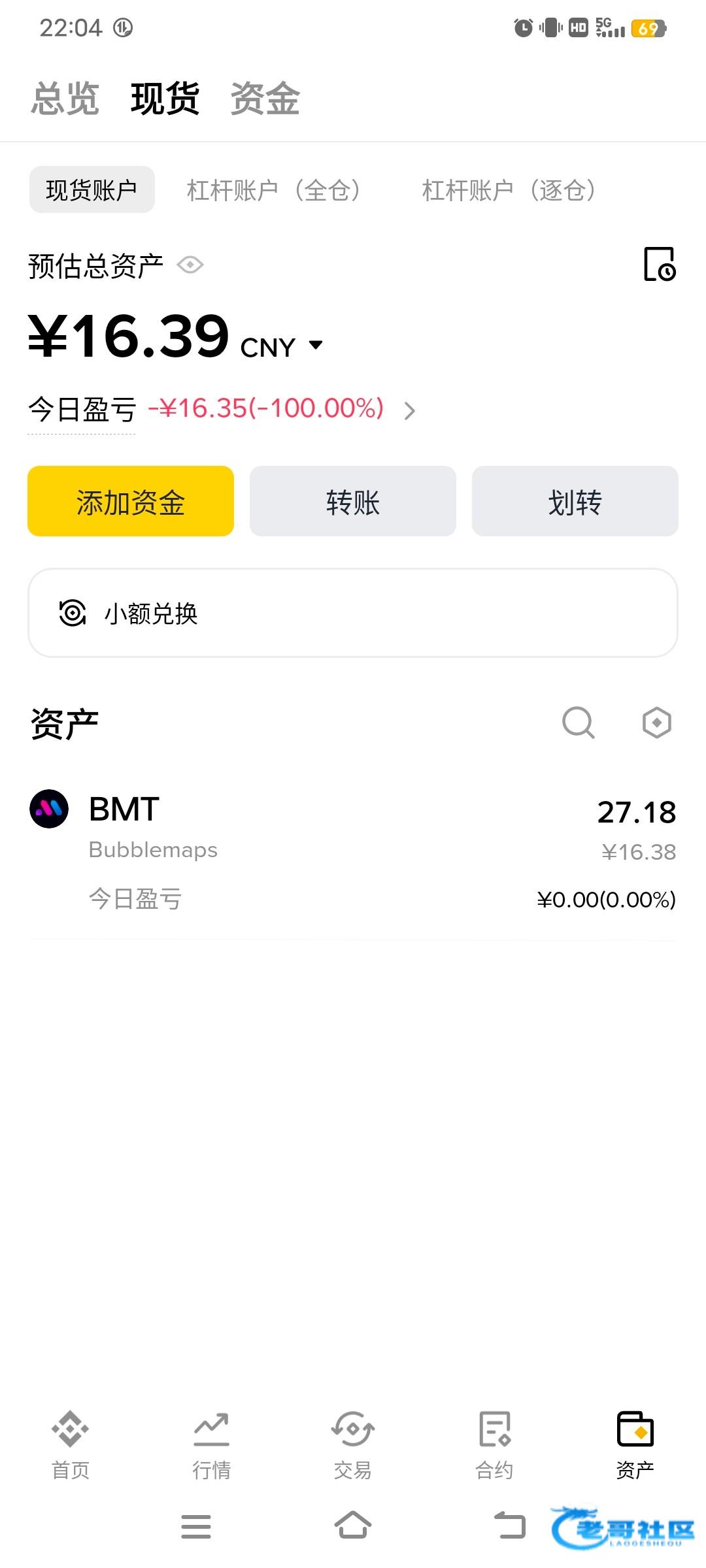
Task: Select 杠杆账户（全仓） account
Action: click(273, 190)
